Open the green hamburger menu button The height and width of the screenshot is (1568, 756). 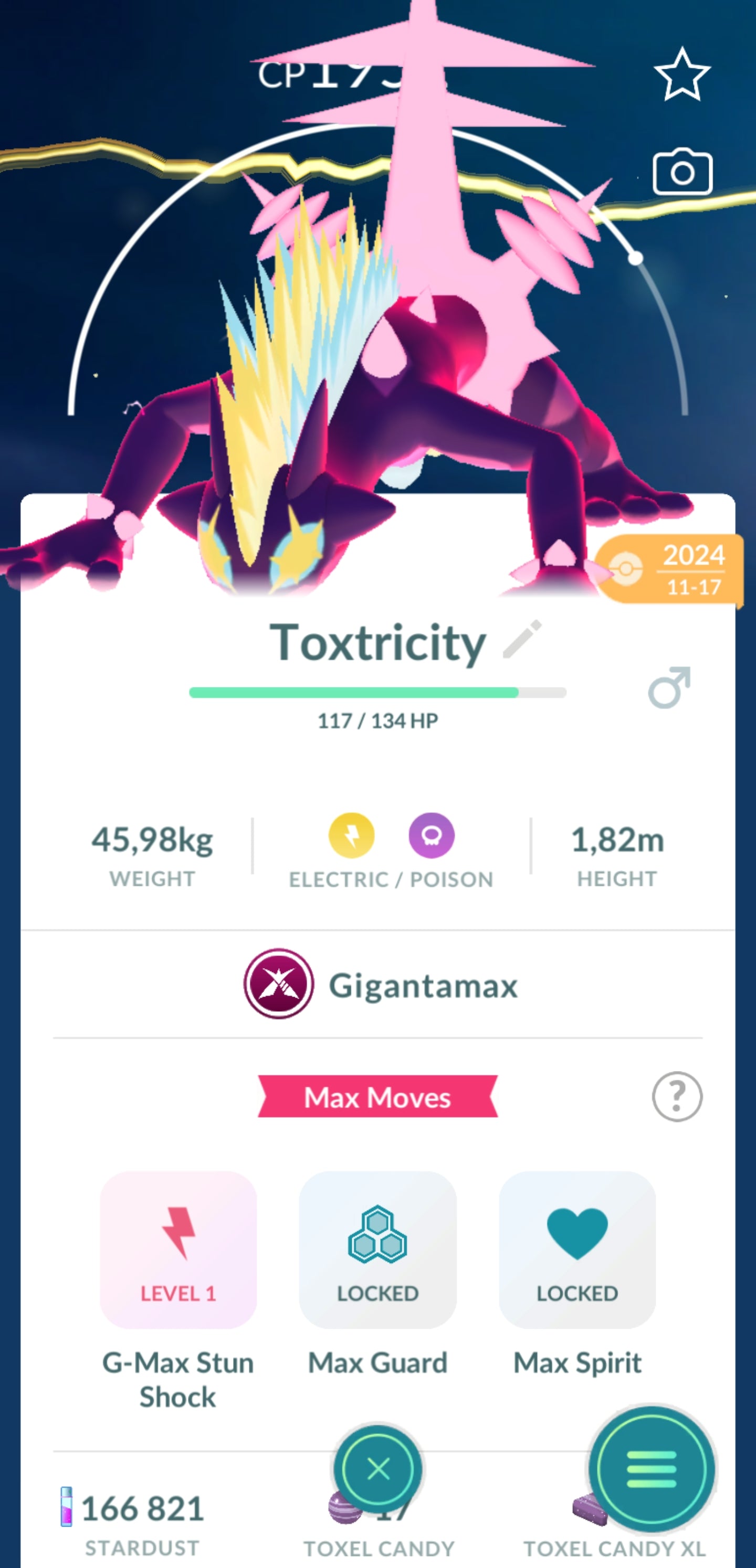(x=651, y=1469)
